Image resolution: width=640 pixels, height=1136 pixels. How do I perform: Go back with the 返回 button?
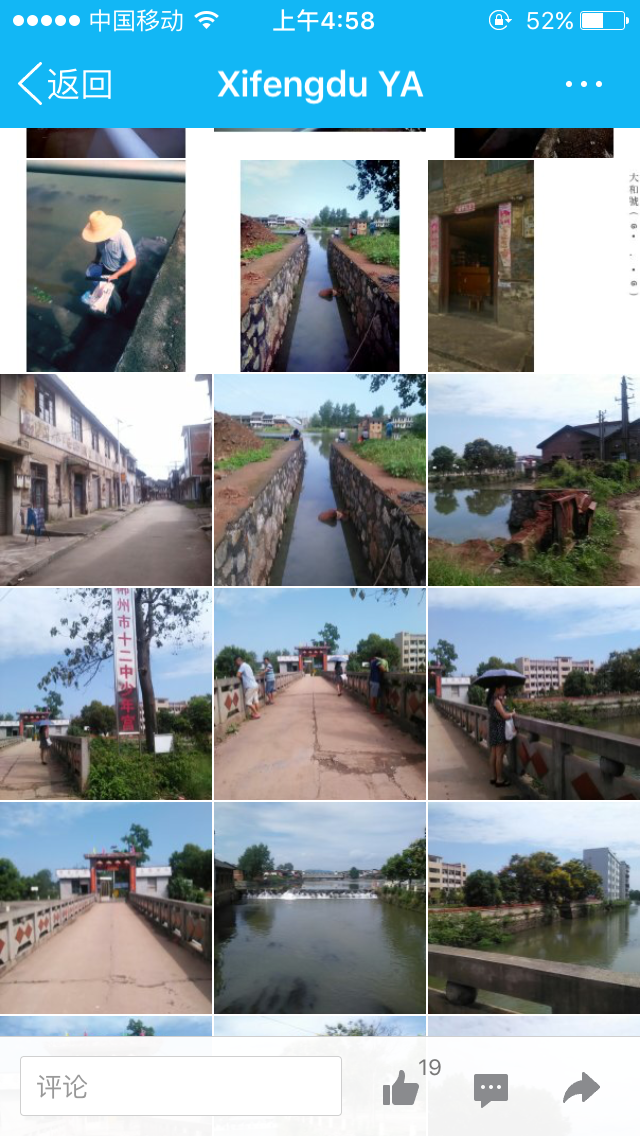tap(65, 85)
